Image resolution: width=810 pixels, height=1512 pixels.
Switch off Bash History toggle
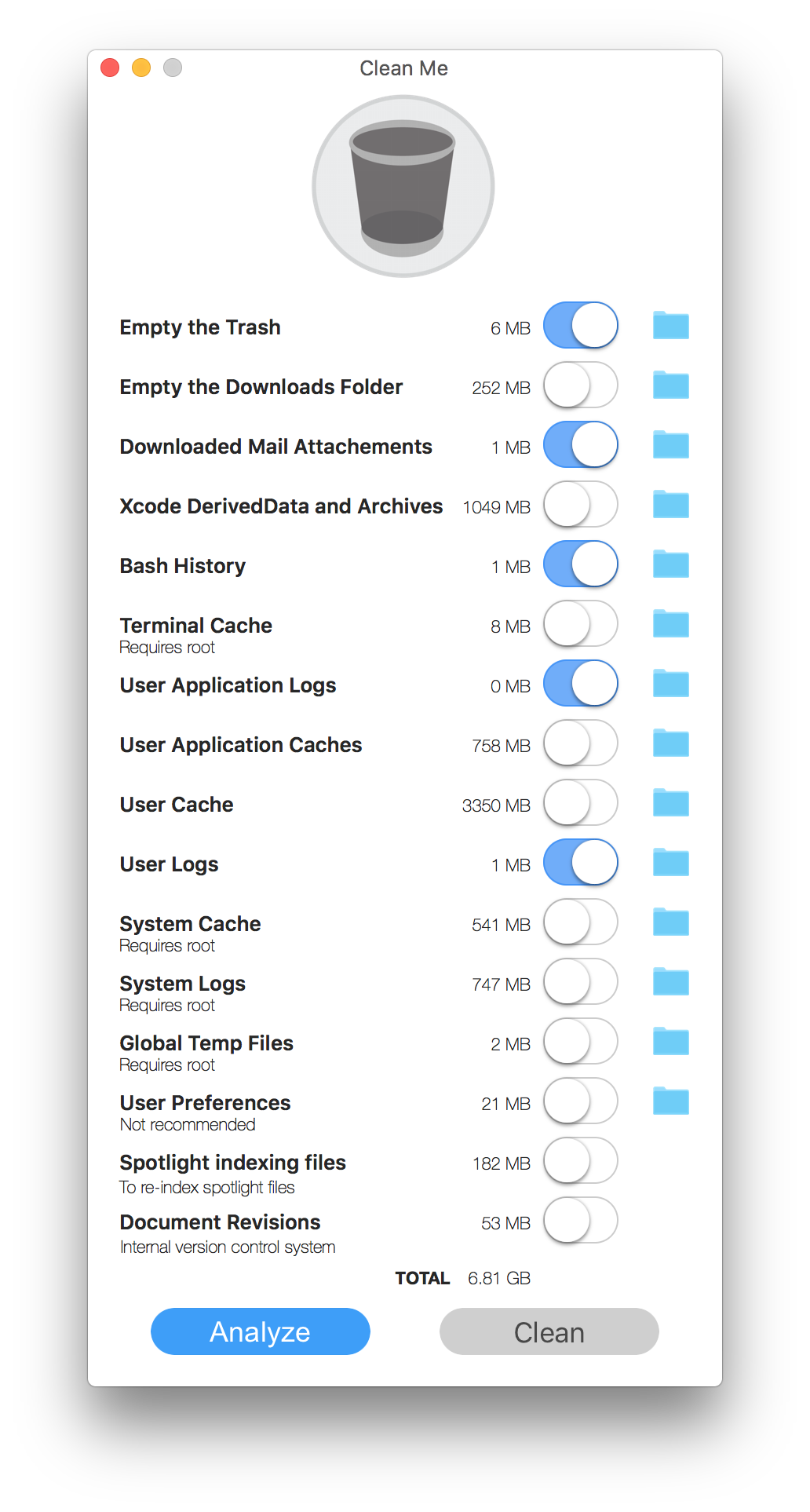[x=581, y=564]
